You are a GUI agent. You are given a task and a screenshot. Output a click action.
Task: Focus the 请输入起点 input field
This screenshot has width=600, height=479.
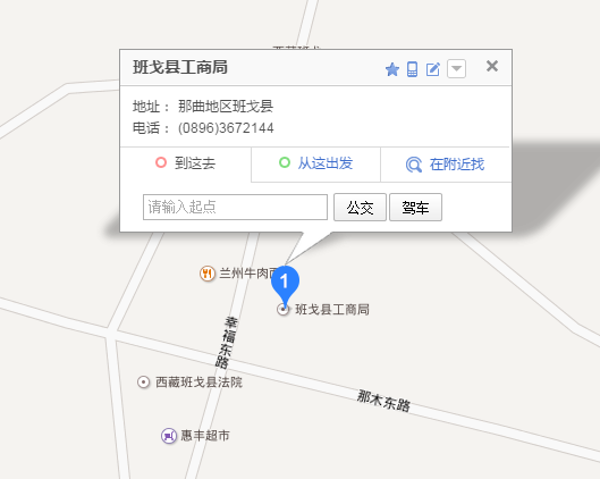click(x=235, y=207)
